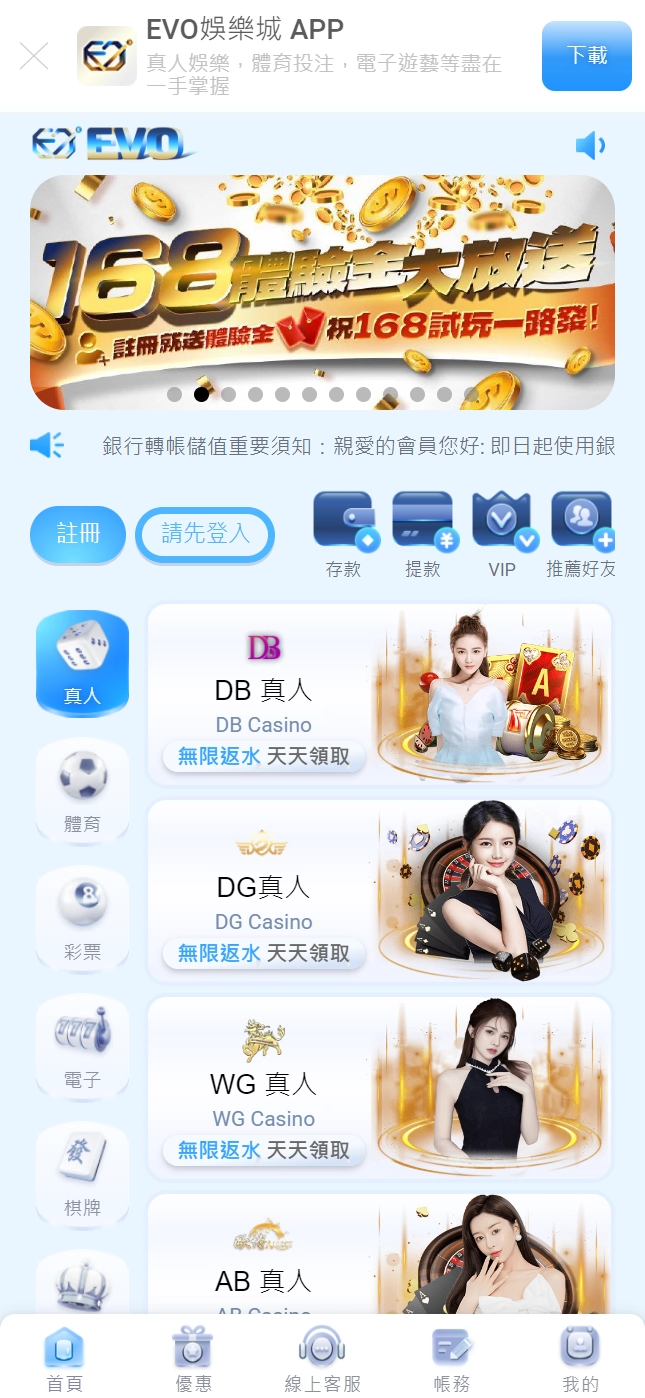Go to the 我的 profile tab
Image resolution: width=645 pixels, height=1398 pixels.
pyautogui.click(x=580, y=1358)
